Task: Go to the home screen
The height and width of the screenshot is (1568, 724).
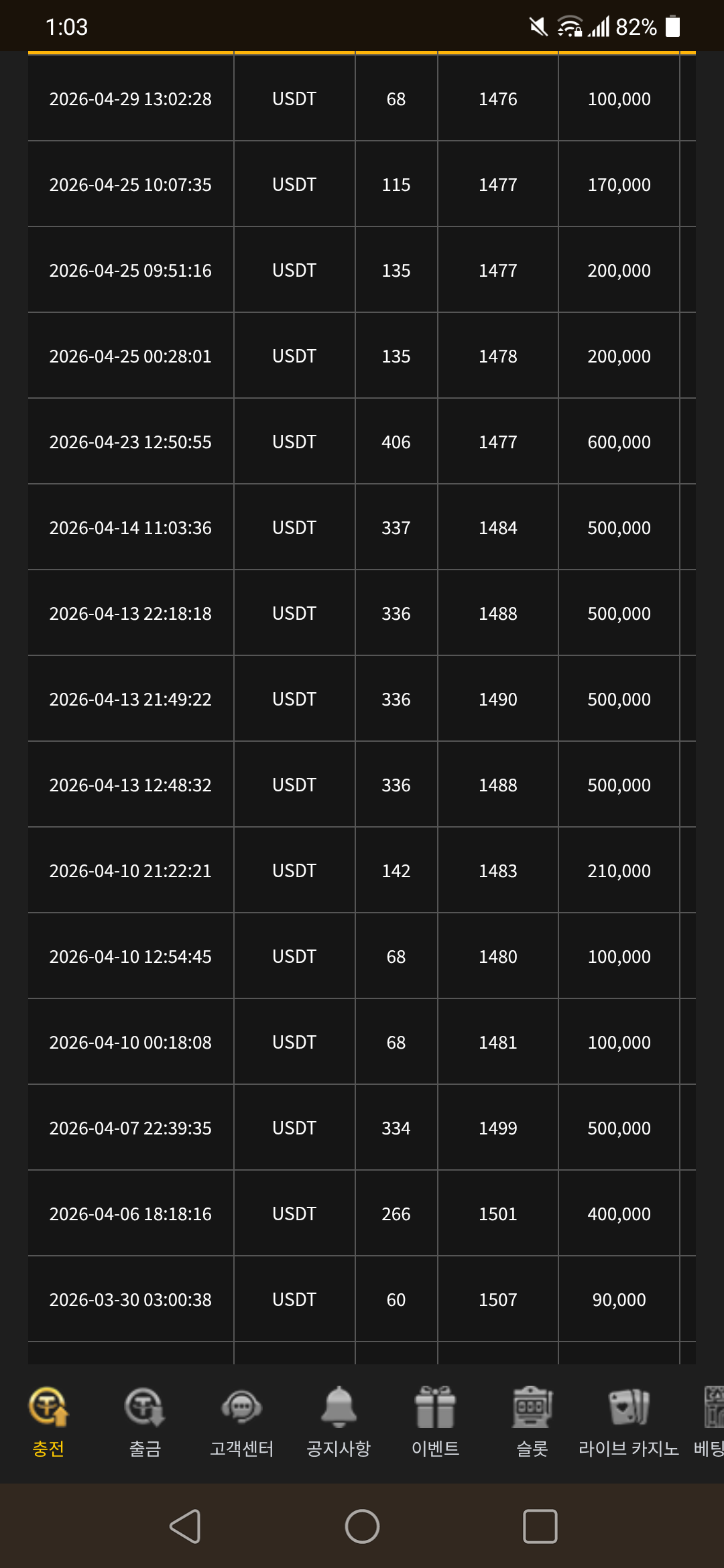Action: tap(362, 1526)
